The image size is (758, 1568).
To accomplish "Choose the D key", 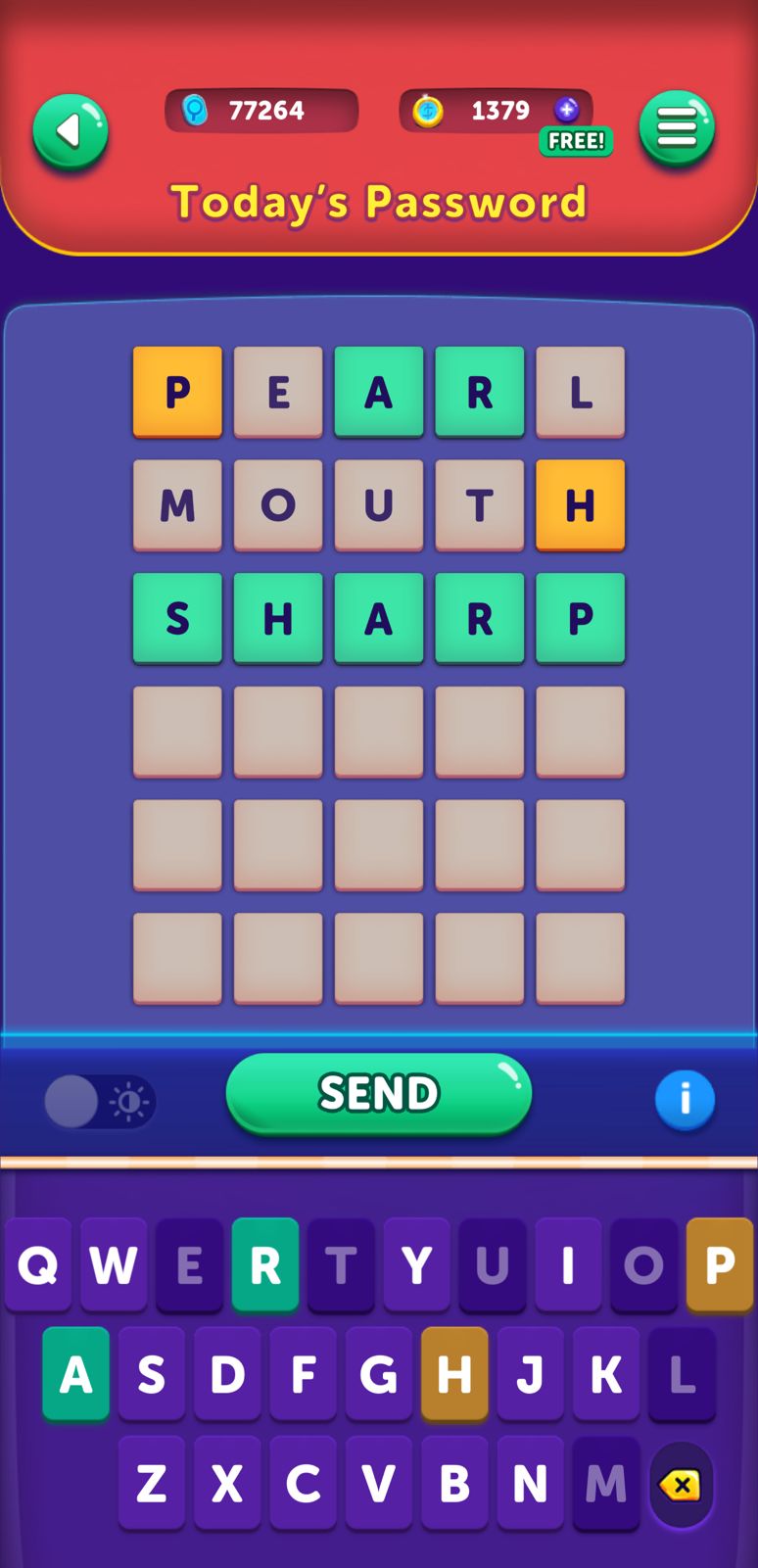I will point(227,1374).
